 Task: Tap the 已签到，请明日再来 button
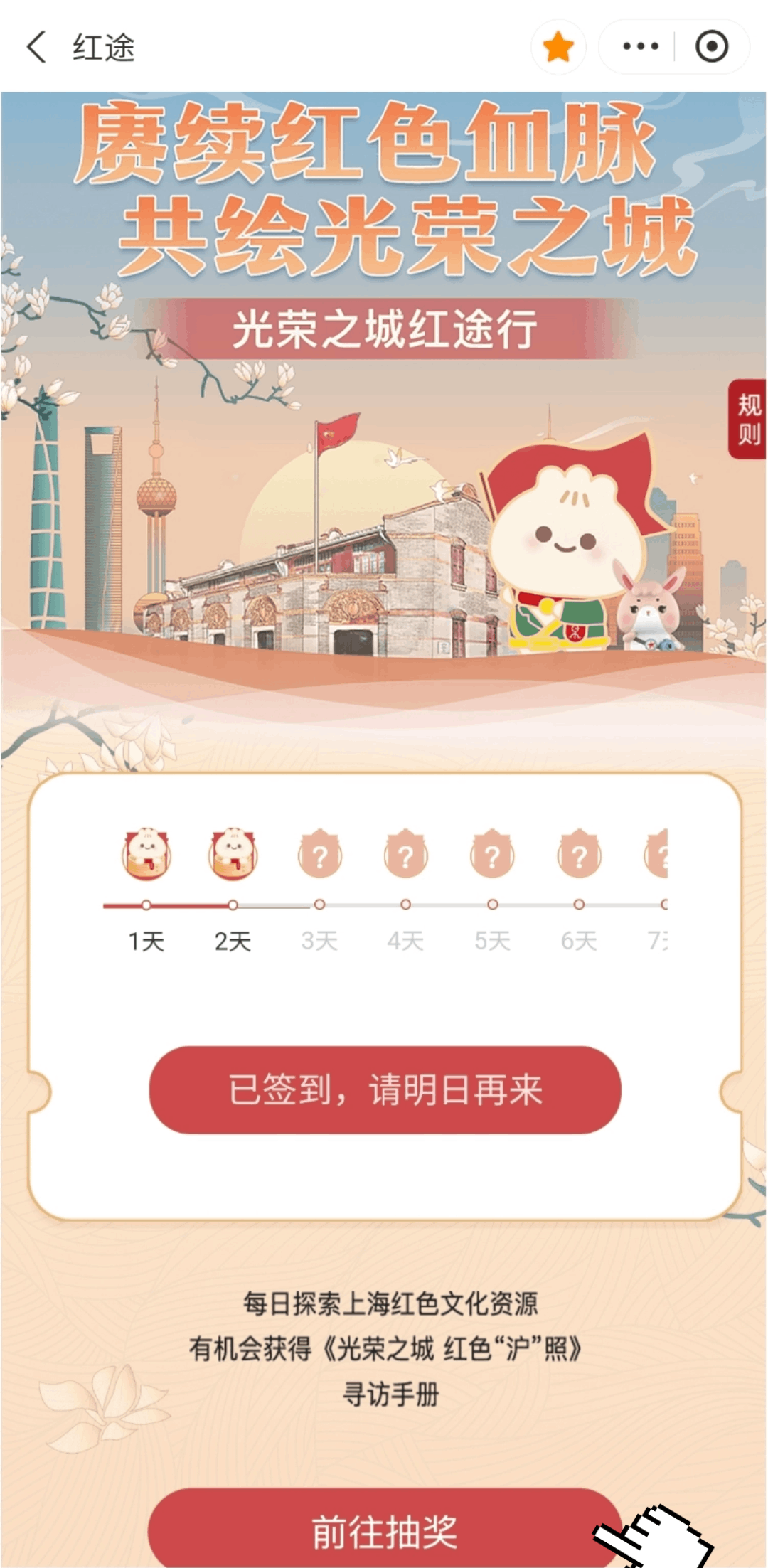tap(385, 1089)
